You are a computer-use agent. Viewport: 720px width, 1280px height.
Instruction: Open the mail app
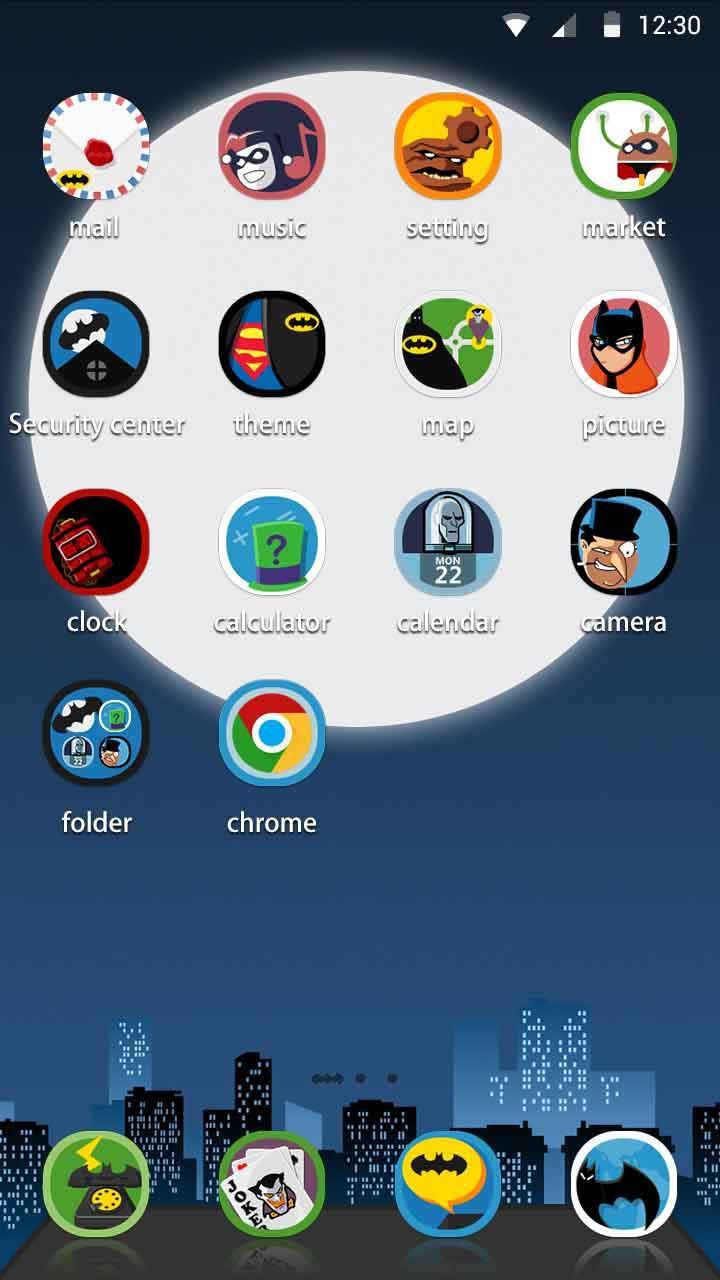click(x=96, y=147)
